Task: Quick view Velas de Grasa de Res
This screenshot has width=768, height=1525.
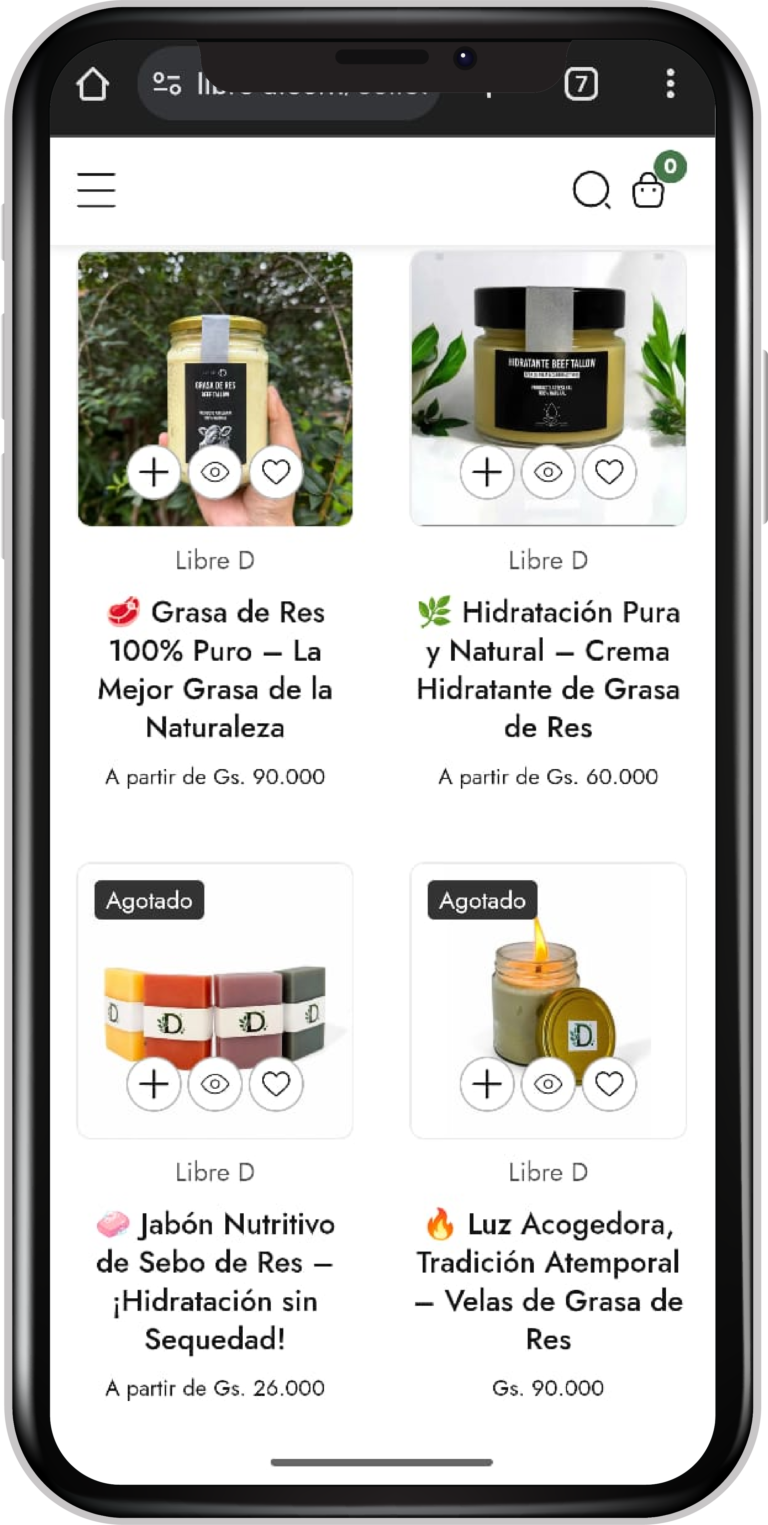Action: coord(548,1084)
